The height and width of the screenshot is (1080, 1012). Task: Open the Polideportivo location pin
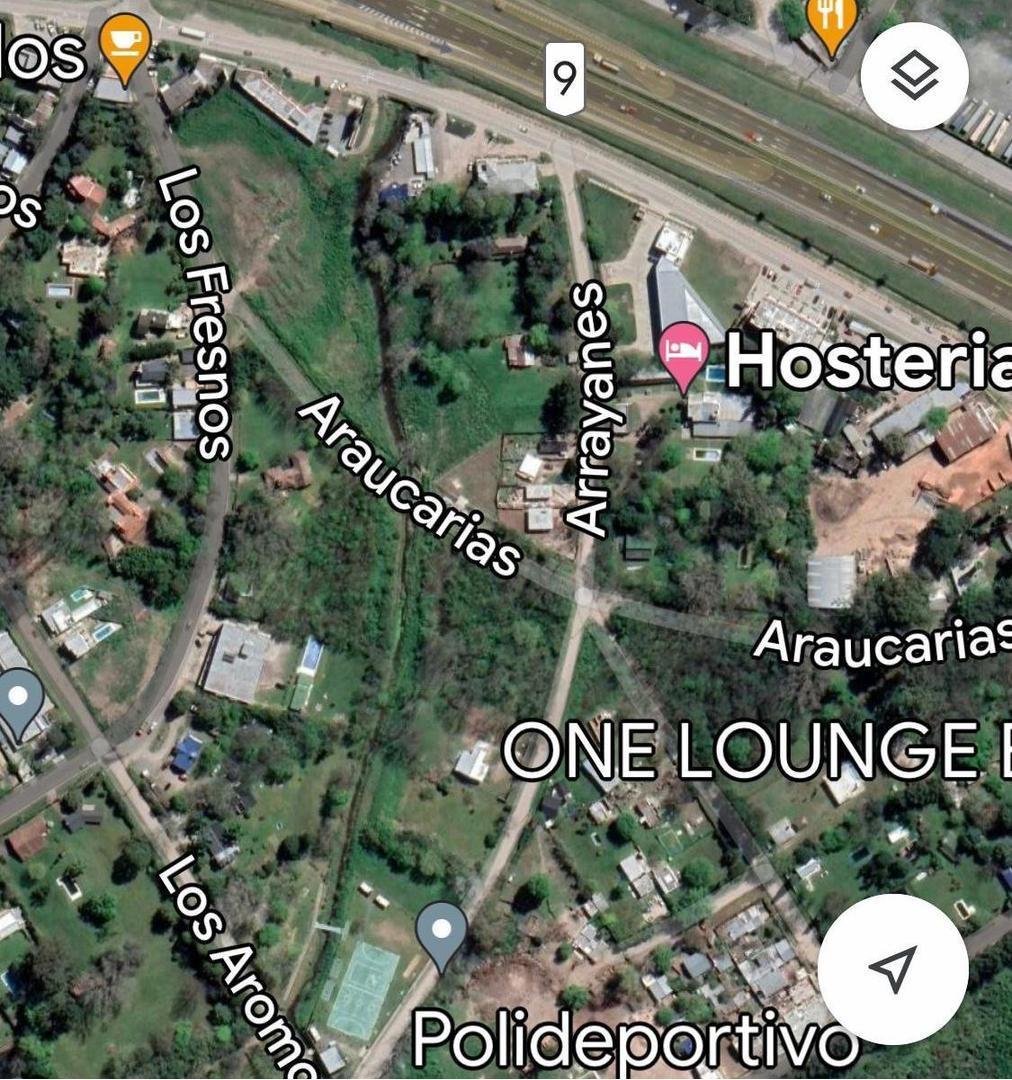point(441,932)
